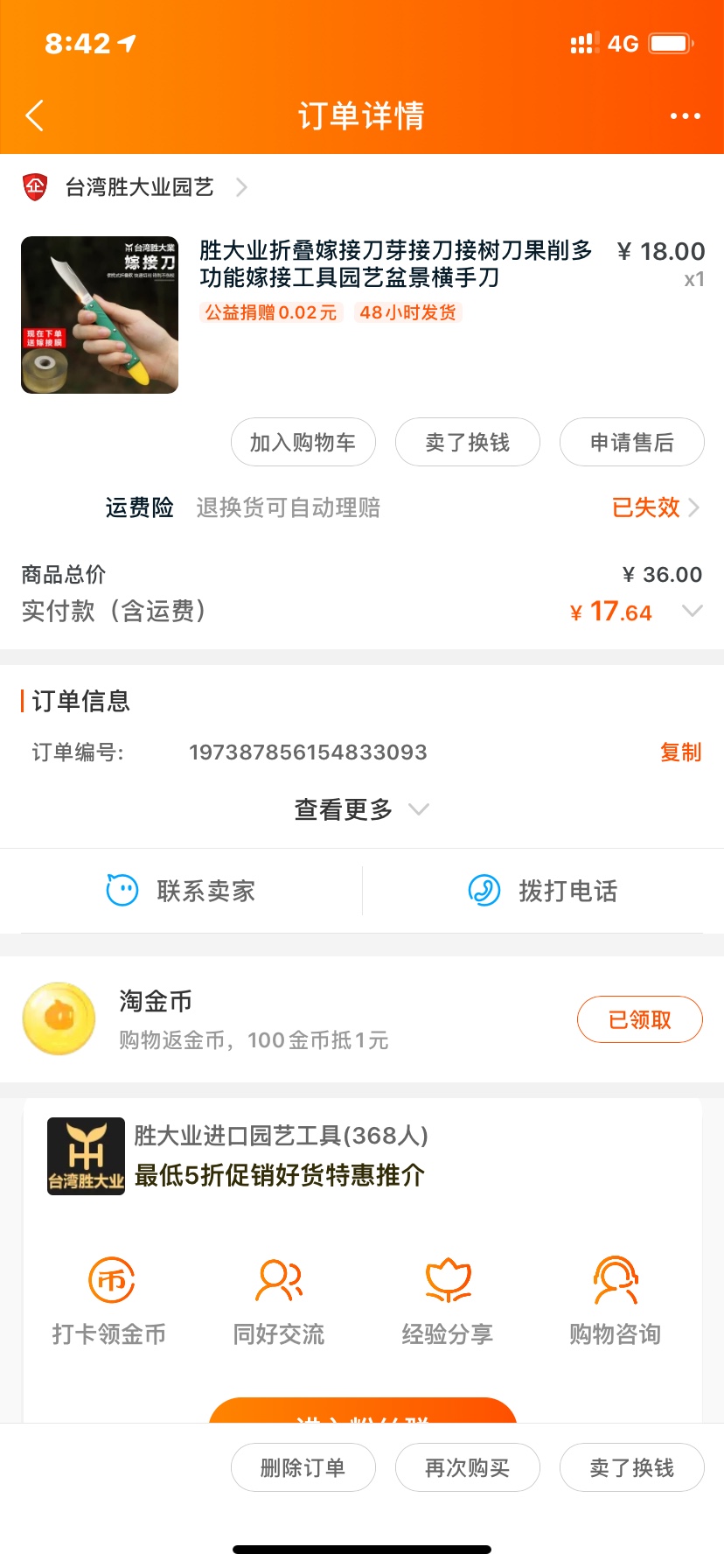Expand the 实付款 price breakdown

pyautogui.click(x=692, y=611)
